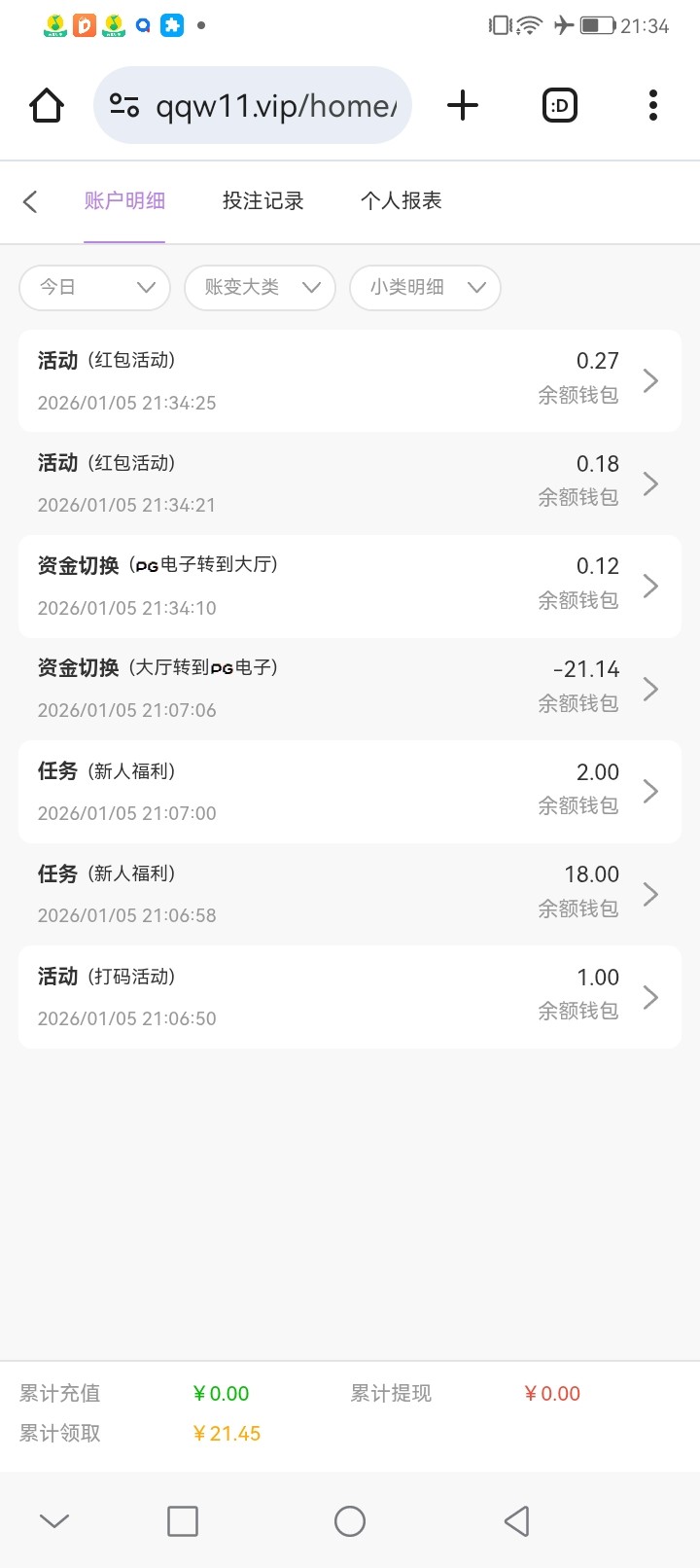The height and width of the screenshot is (1568, 700).
Task: Switch to the 个人报表 tab
Action: (401, 201)
